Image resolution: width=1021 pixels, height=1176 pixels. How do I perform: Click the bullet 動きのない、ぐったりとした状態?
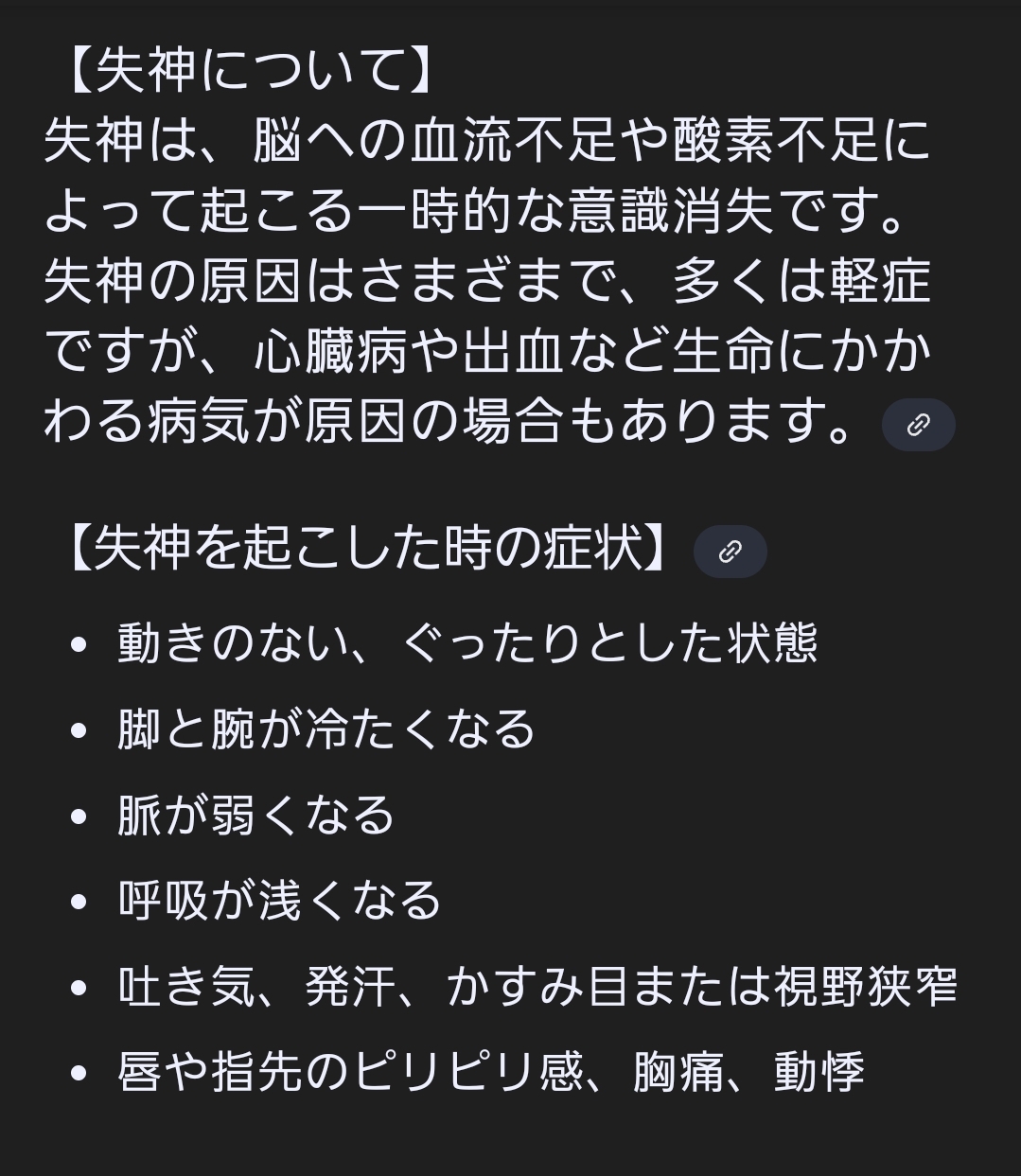468,643
